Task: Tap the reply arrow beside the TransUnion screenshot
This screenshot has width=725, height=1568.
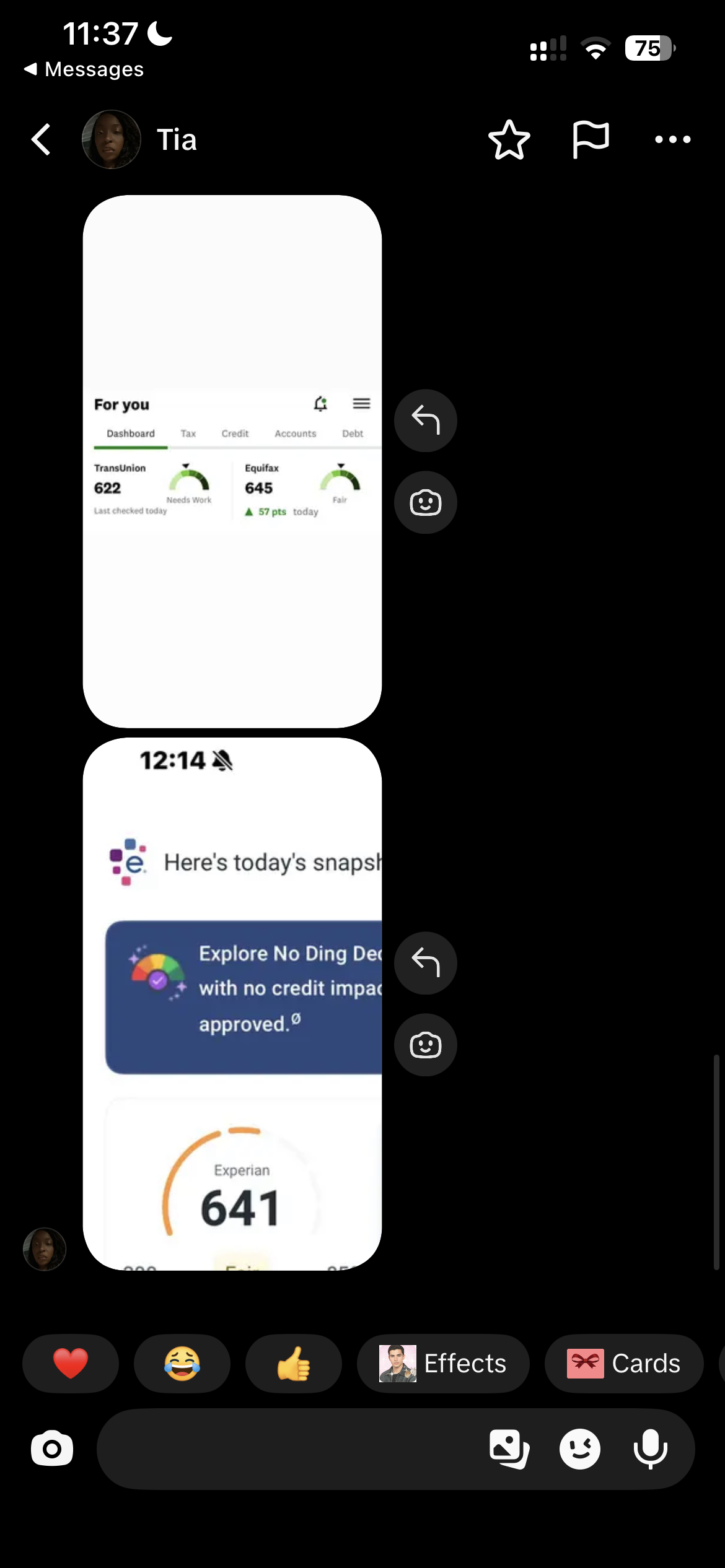Action: tap(425, 420)
